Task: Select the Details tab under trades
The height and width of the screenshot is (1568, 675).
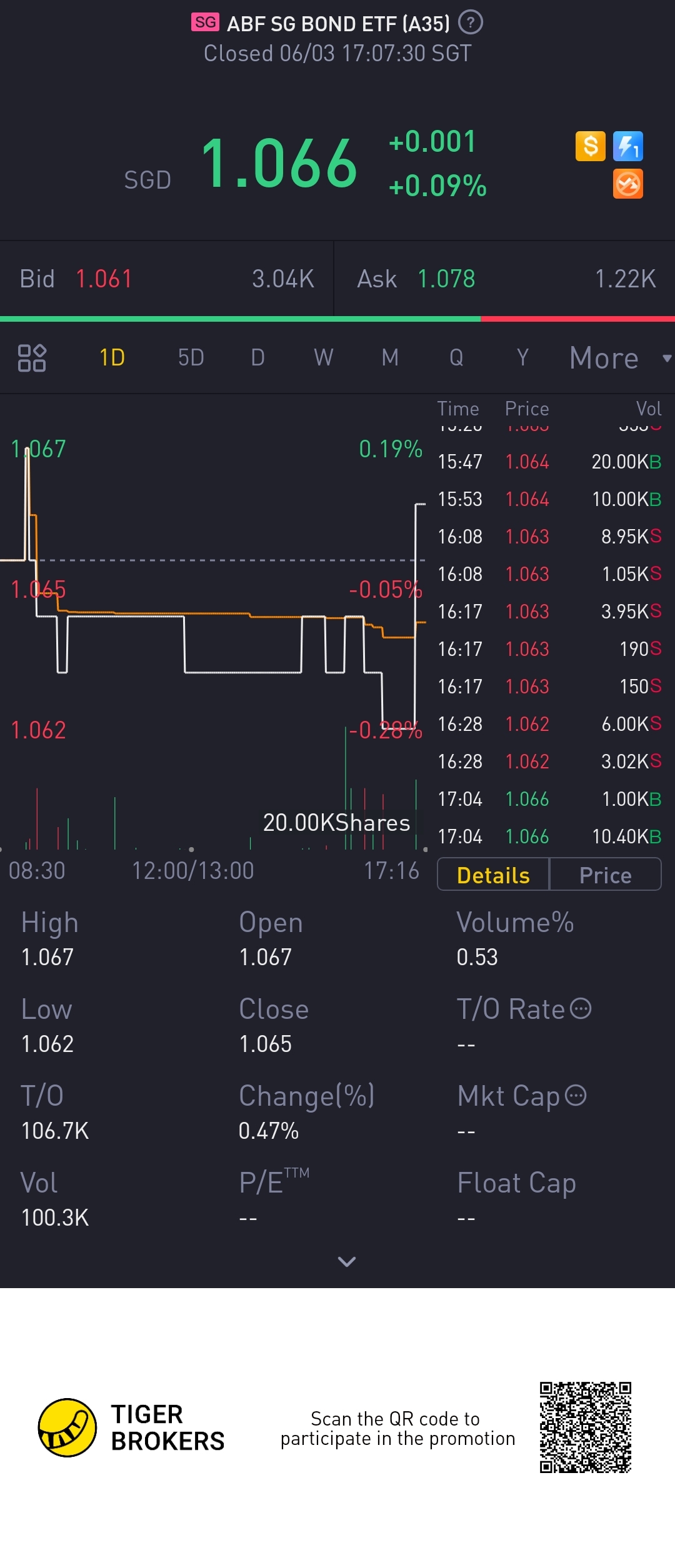Action: click(493, 875)
